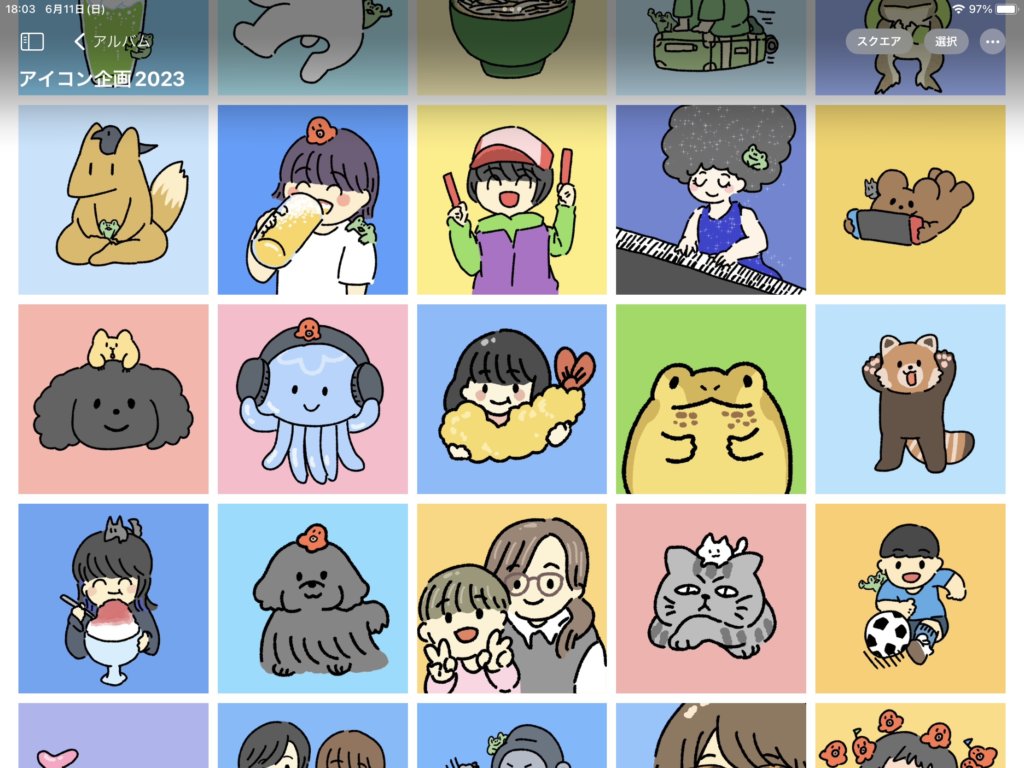Open the bear with game console photo
The height and width of the screenshot is (768, 1024).
coord(909,199)
